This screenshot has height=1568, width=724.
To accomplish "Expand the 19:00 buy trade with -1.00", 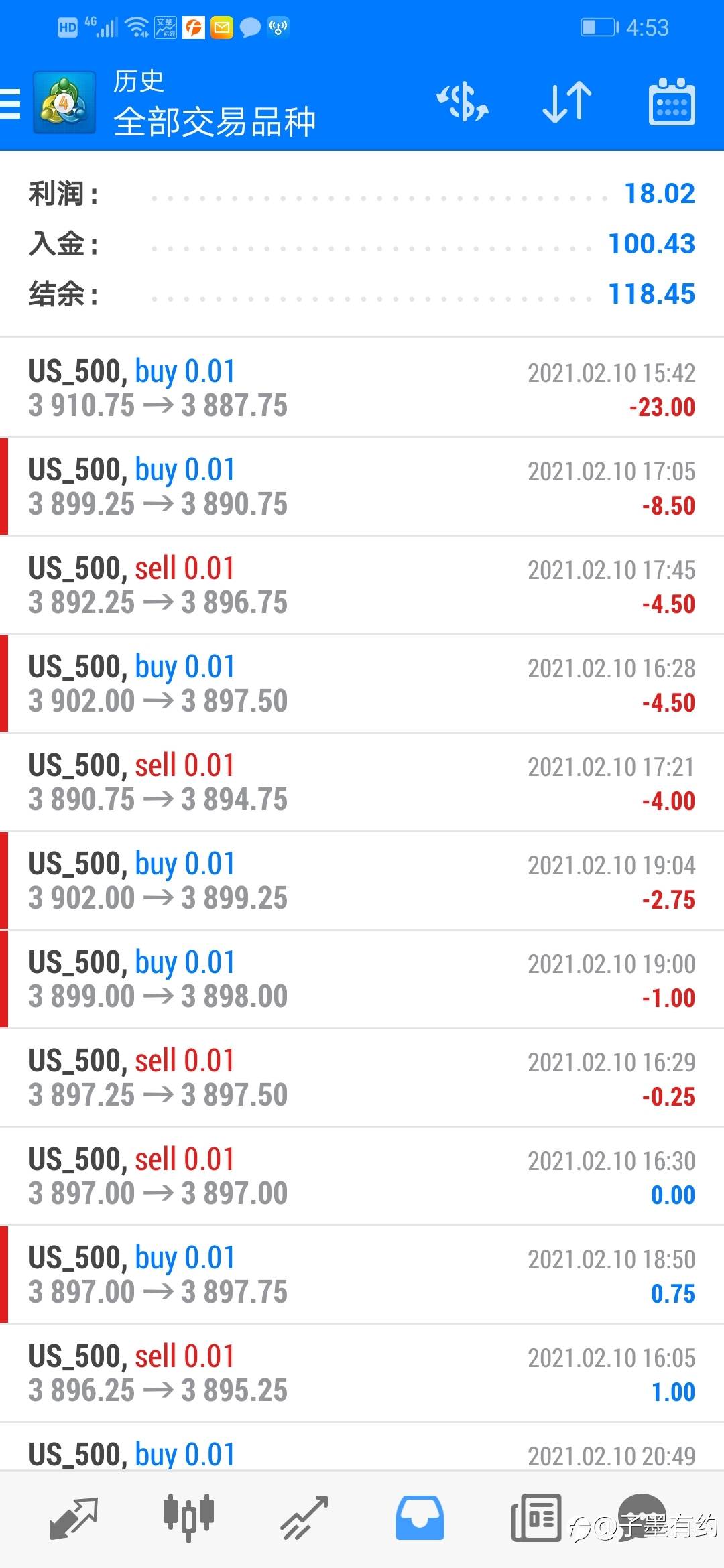I will click(362, 979).
